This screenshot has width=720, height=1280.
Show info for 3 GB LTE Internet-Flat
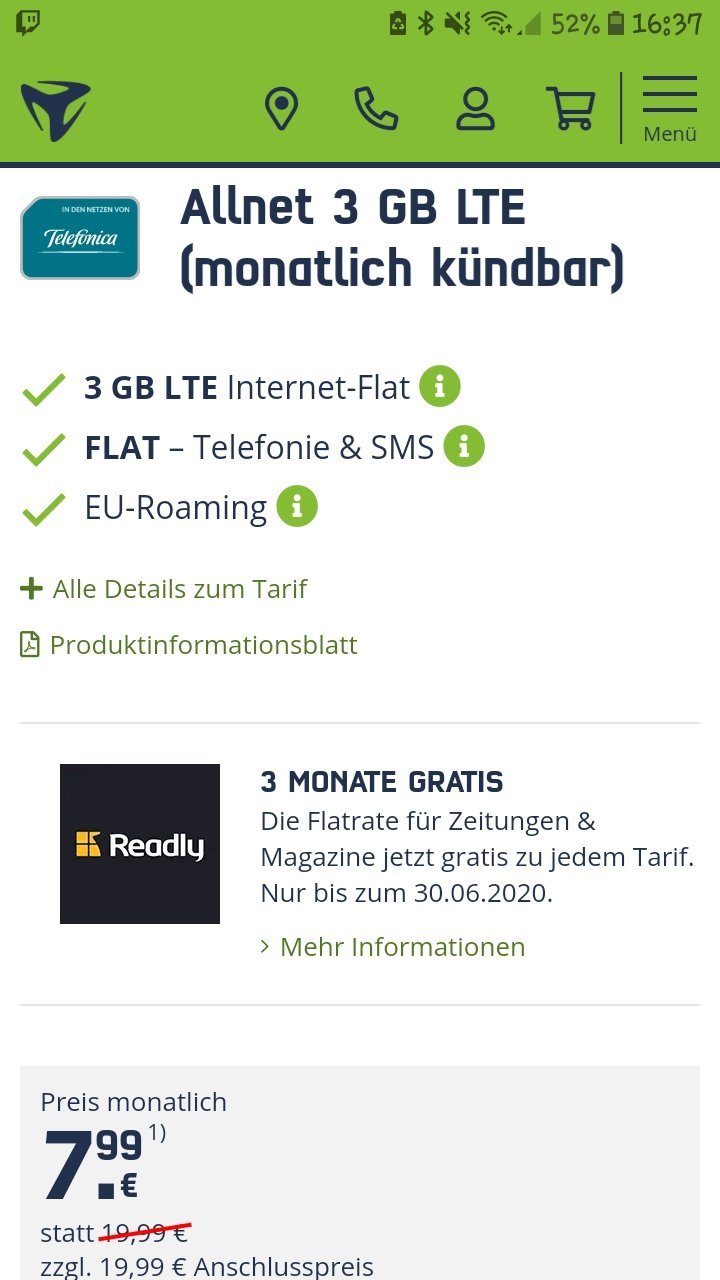click(x=440, y=386)
